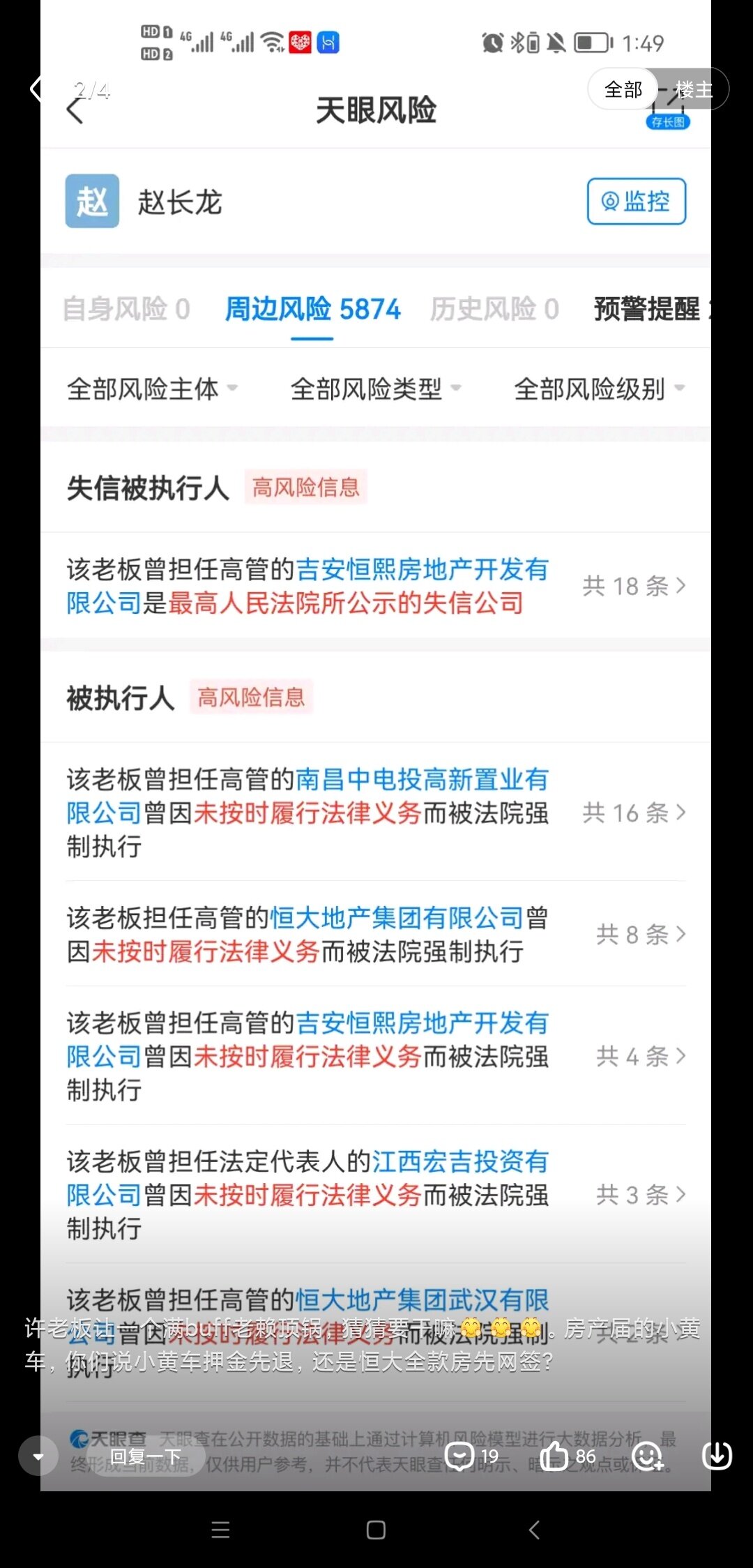Open the emoji reaction picker

[647, 1456]
